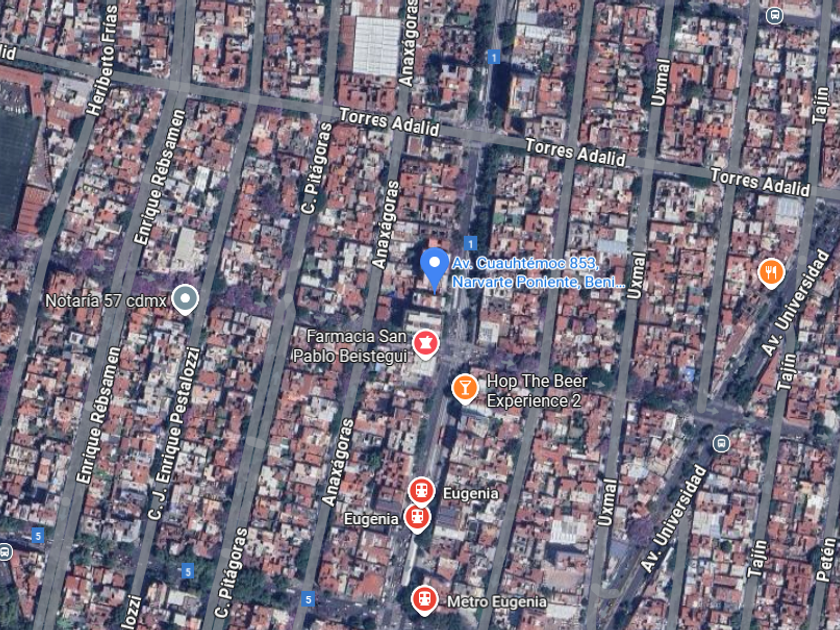
Task: Tap the Metro Eugenia station pin
Action: (x=424, y=599)
